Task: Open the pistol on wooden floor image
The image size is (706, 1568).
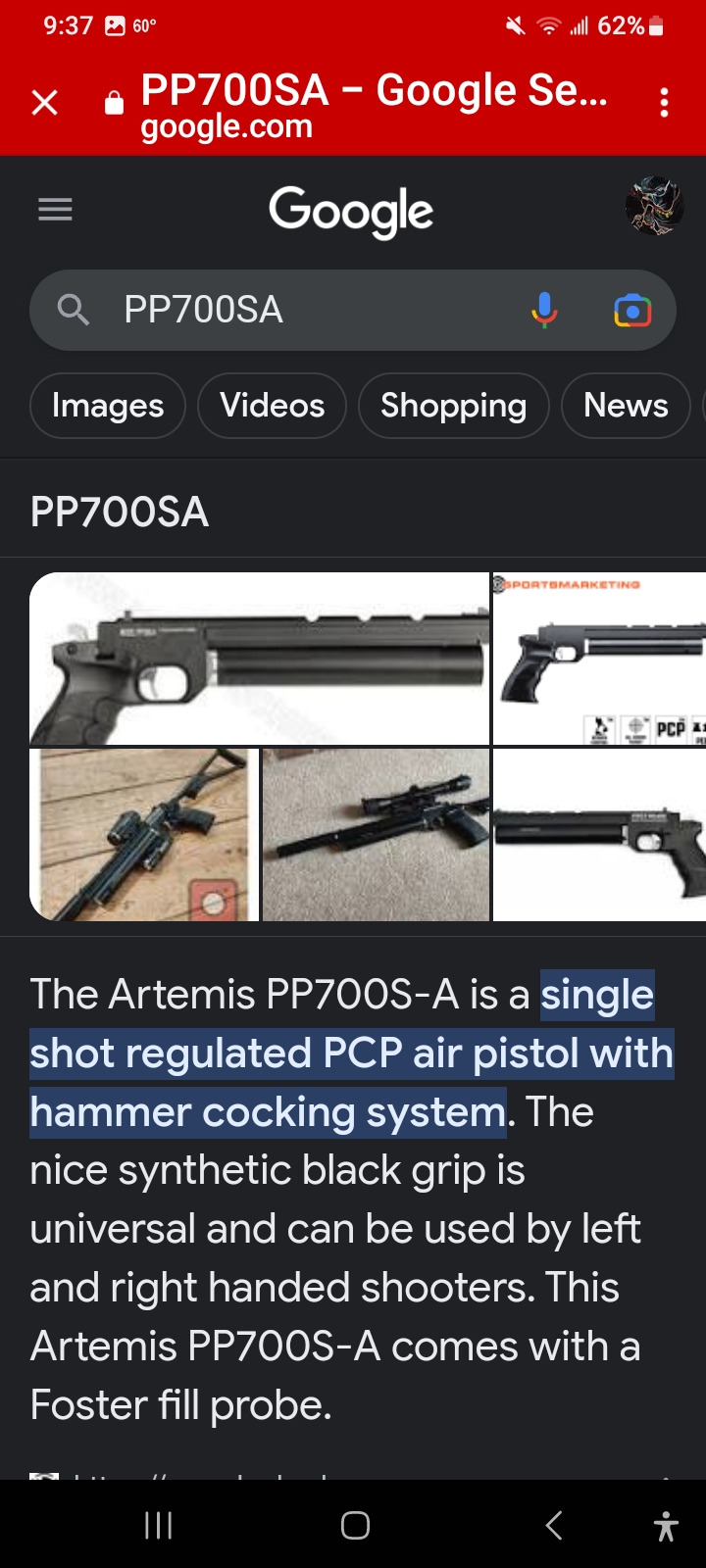Action: click(x=144, y=835)
